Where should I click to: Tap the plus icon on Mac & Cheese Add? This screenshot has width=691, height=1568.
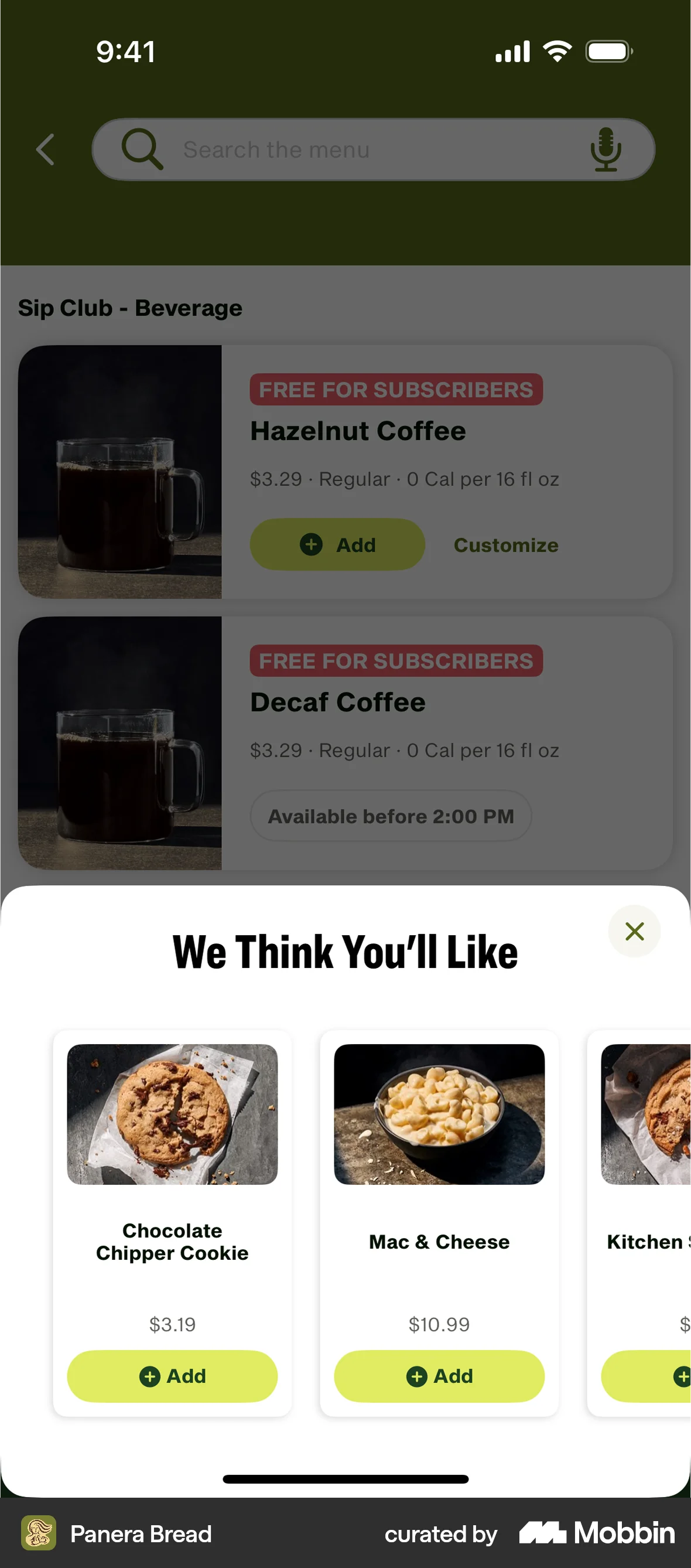pyautogui.click(x=417, y=1376)
